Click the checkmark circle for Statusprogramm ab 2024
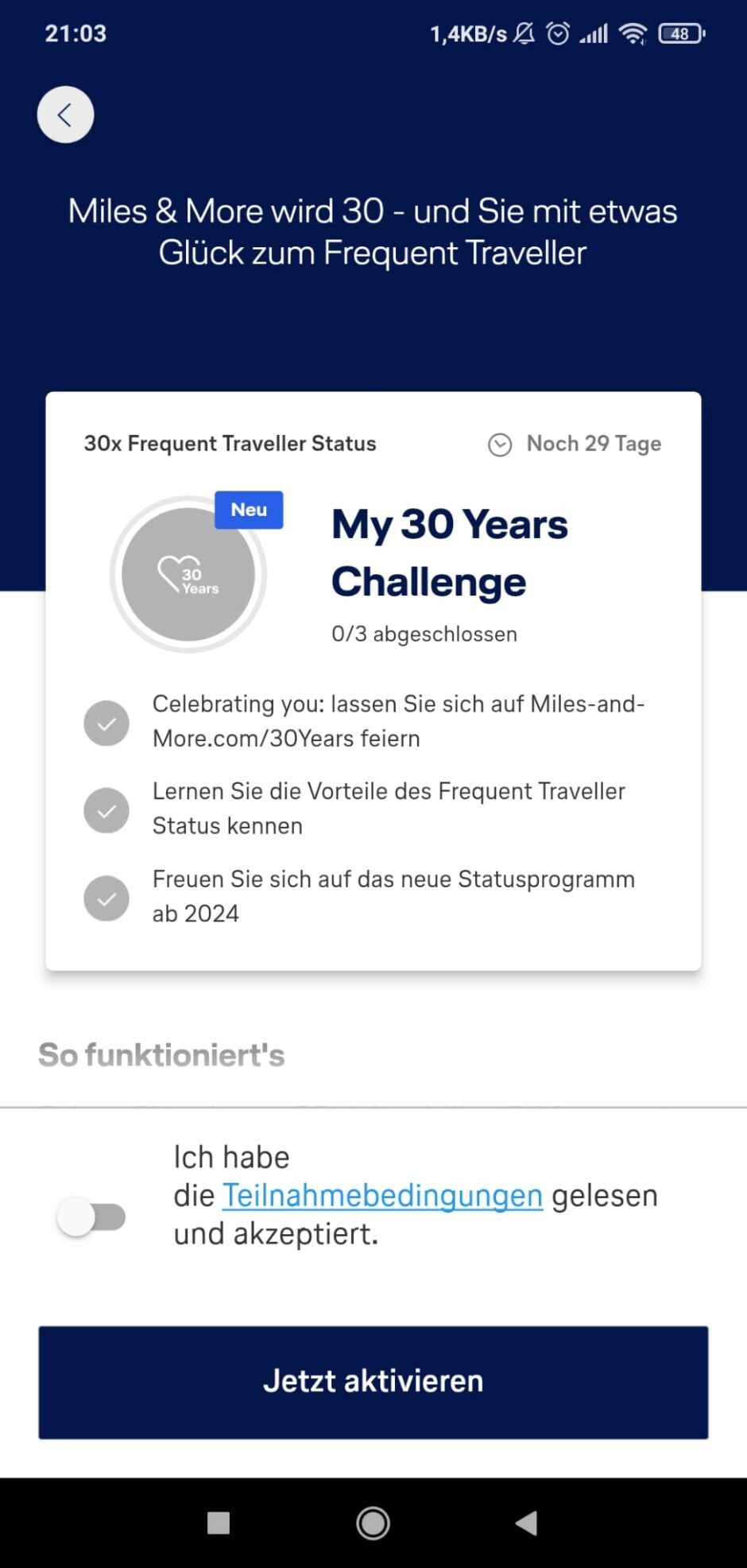Screen dimensions: 747x1568 [106, 898]
